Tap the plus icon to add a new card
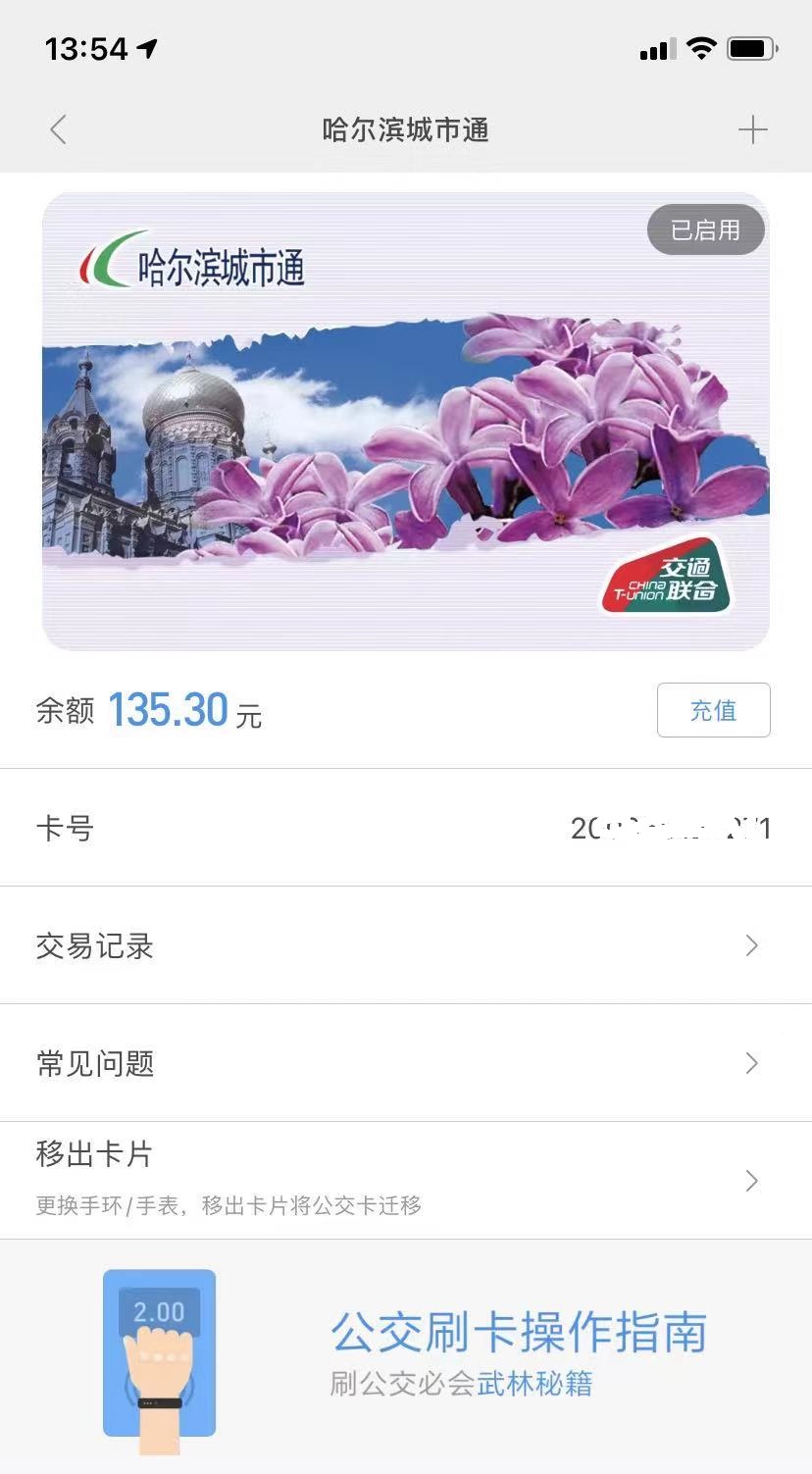 [x=753, y=128]
